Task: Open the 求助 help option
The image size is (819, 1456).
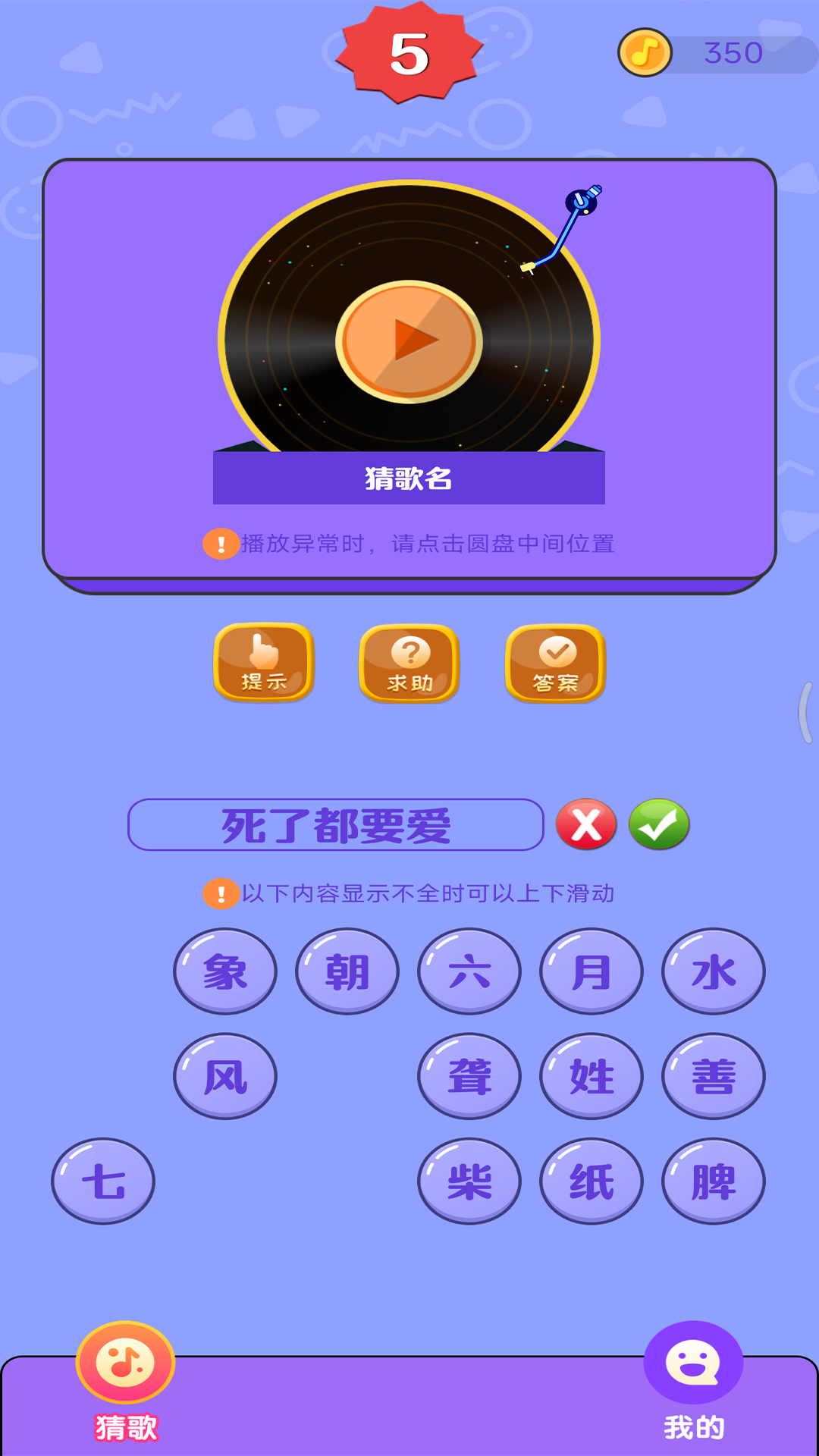Action: pyautogui.click(x=408, y=664)
